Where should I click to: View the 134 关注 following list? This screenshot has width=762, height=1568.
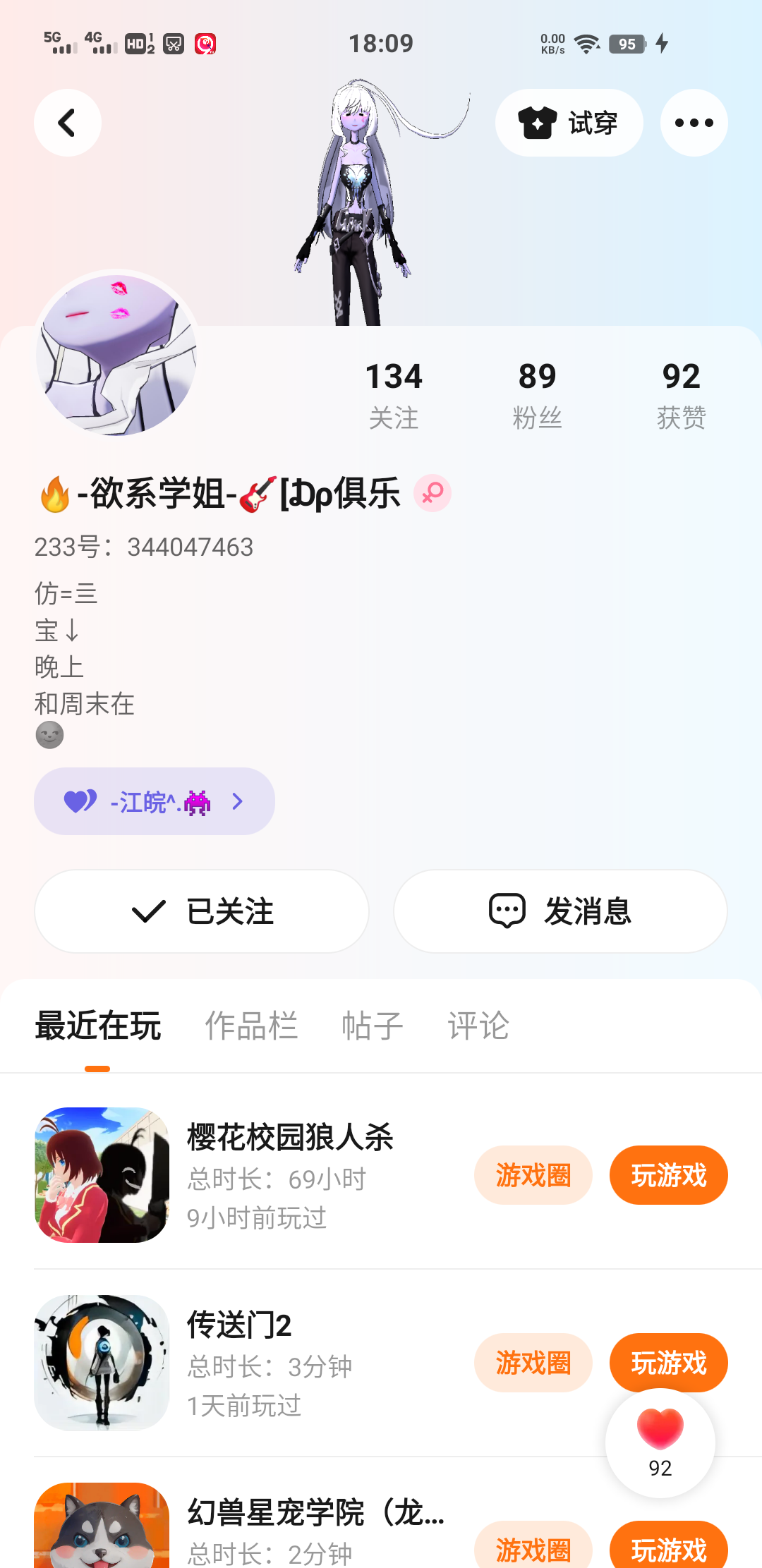[x=394, y=394]
